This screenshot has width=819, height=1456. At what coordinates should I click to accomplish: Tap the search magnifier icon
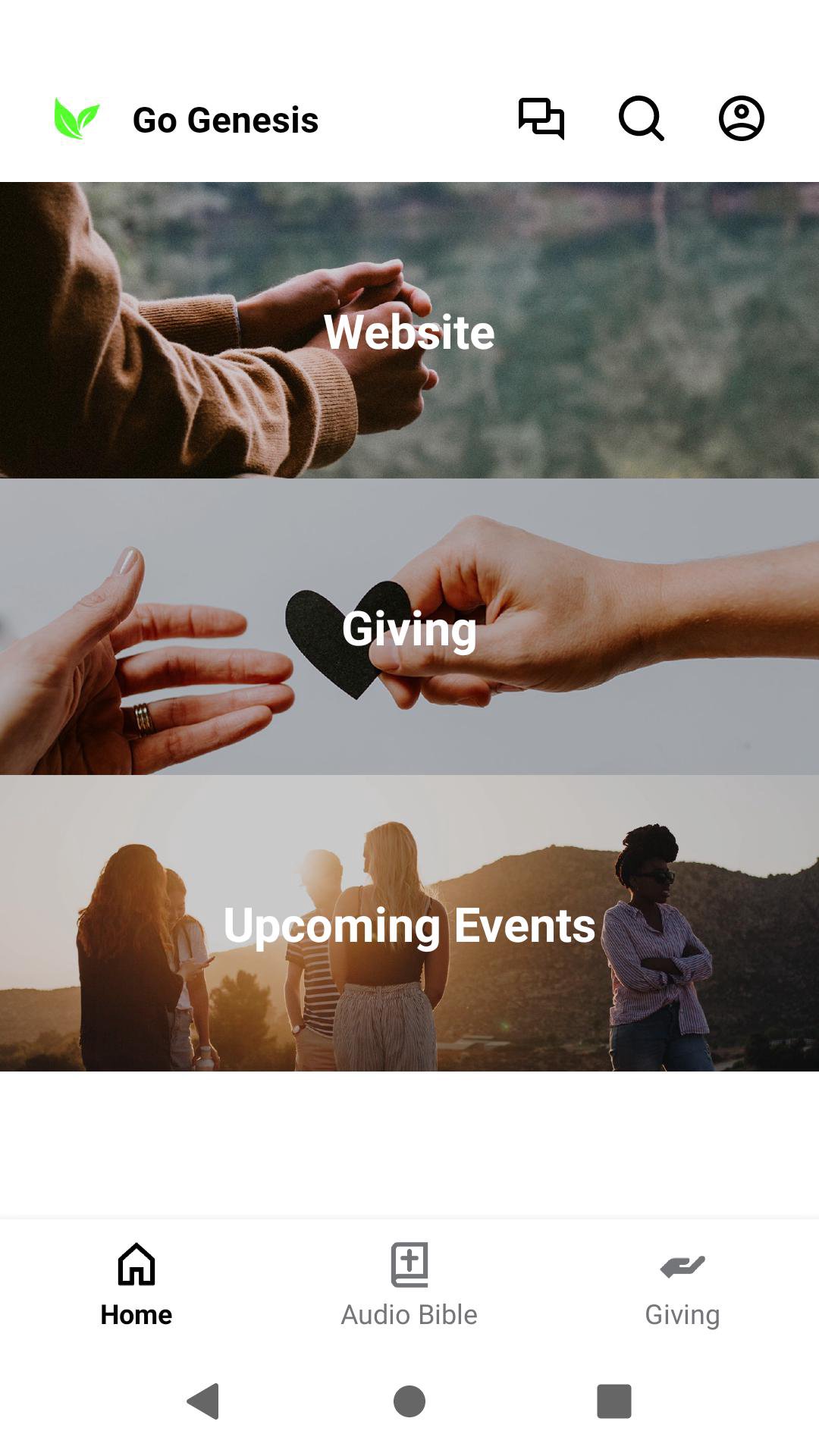tap(642, 118)
